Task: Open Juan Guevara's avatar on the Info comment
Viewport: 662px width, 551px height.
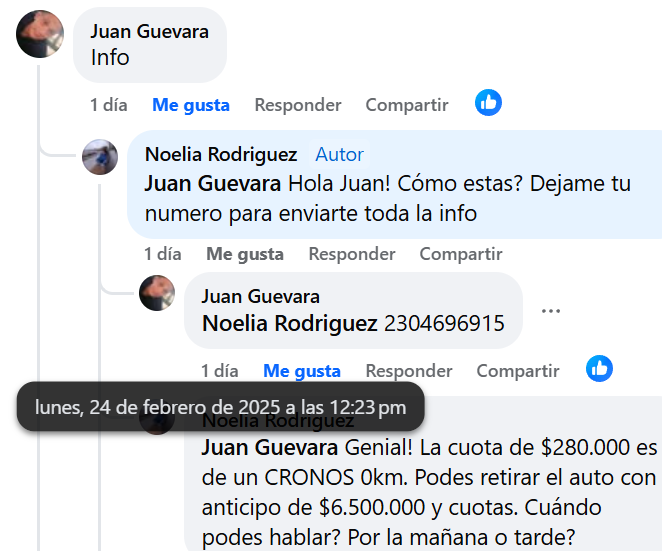Action: (40, 35)
